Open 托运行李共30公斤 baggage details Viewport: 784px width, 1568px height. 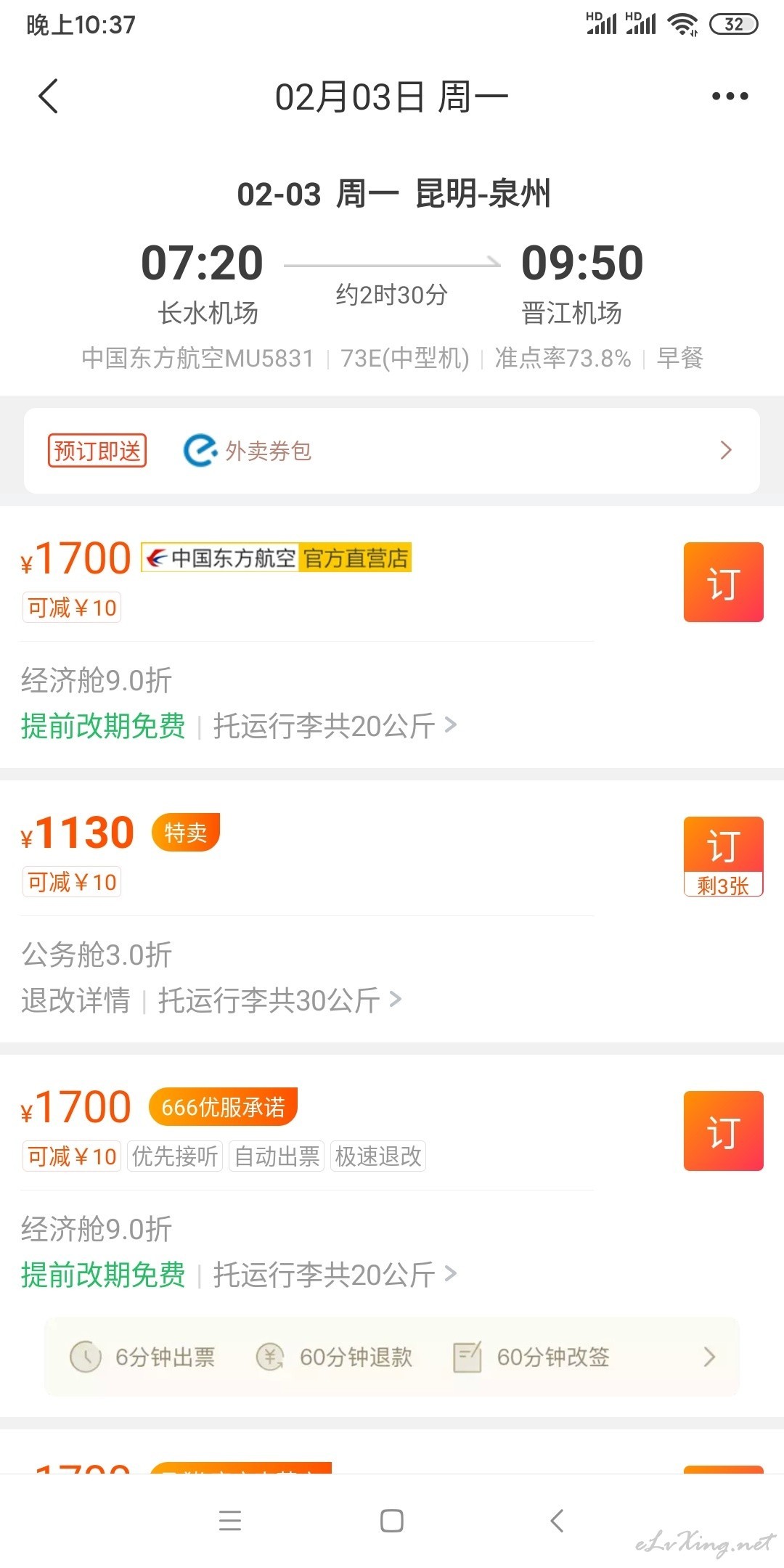click(279, 1000)
